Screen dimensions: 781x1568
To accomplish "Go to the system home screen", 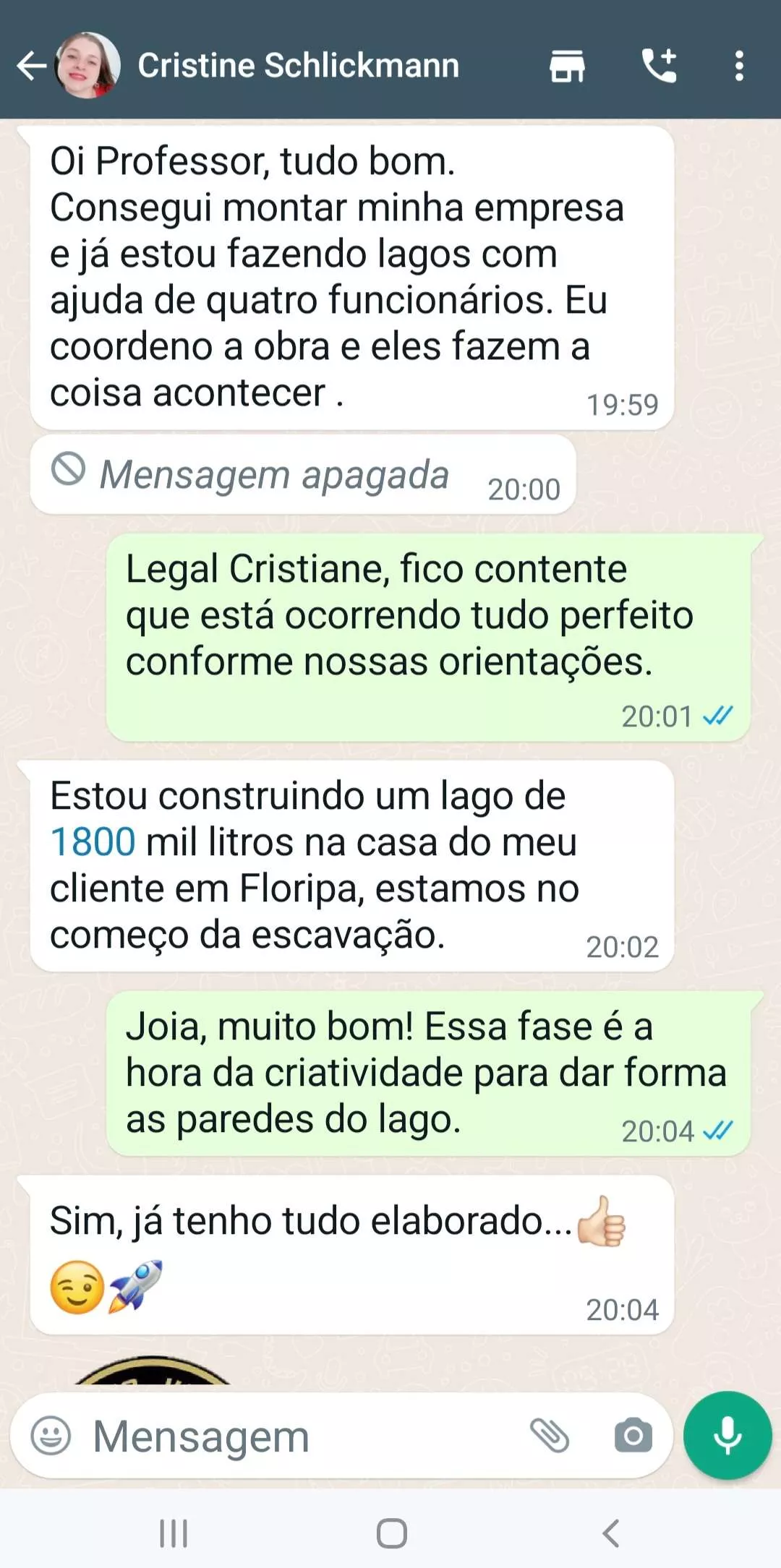I will [x=391, y=1533].
